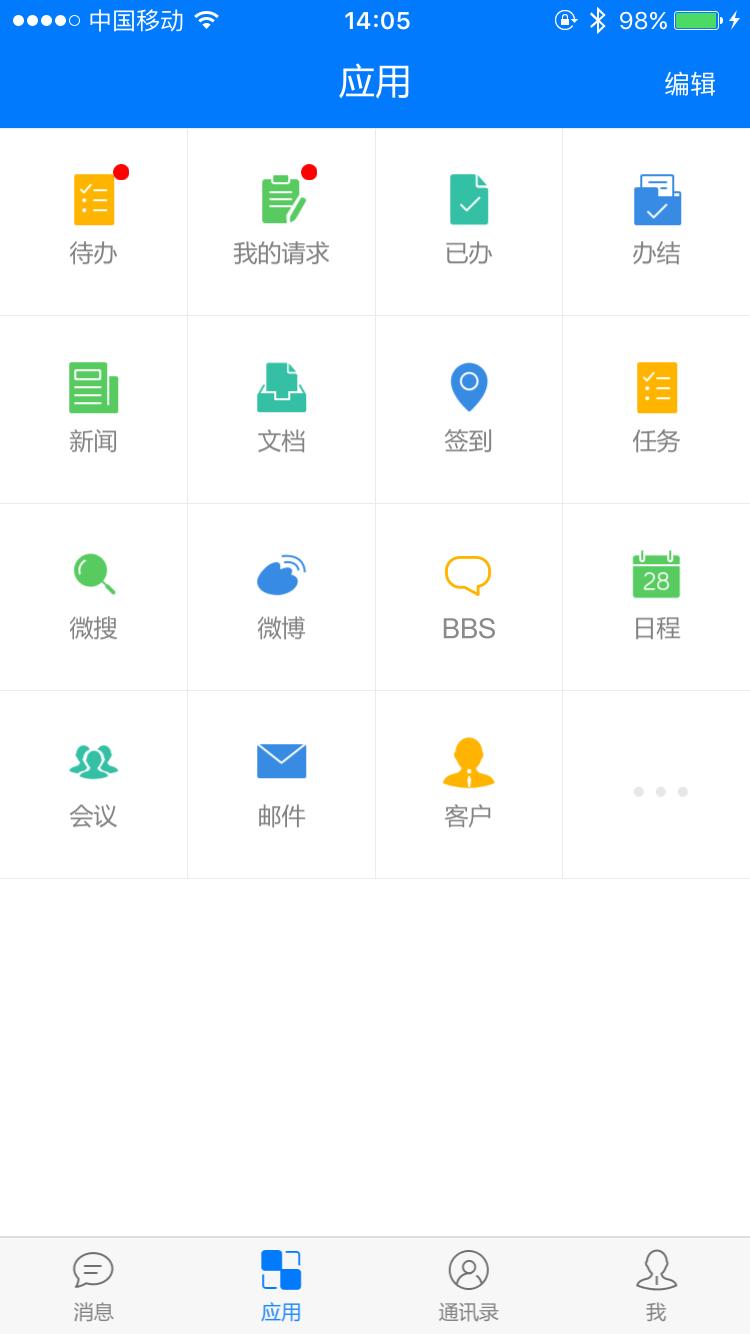Open 客户 customers

coord(469,785)
